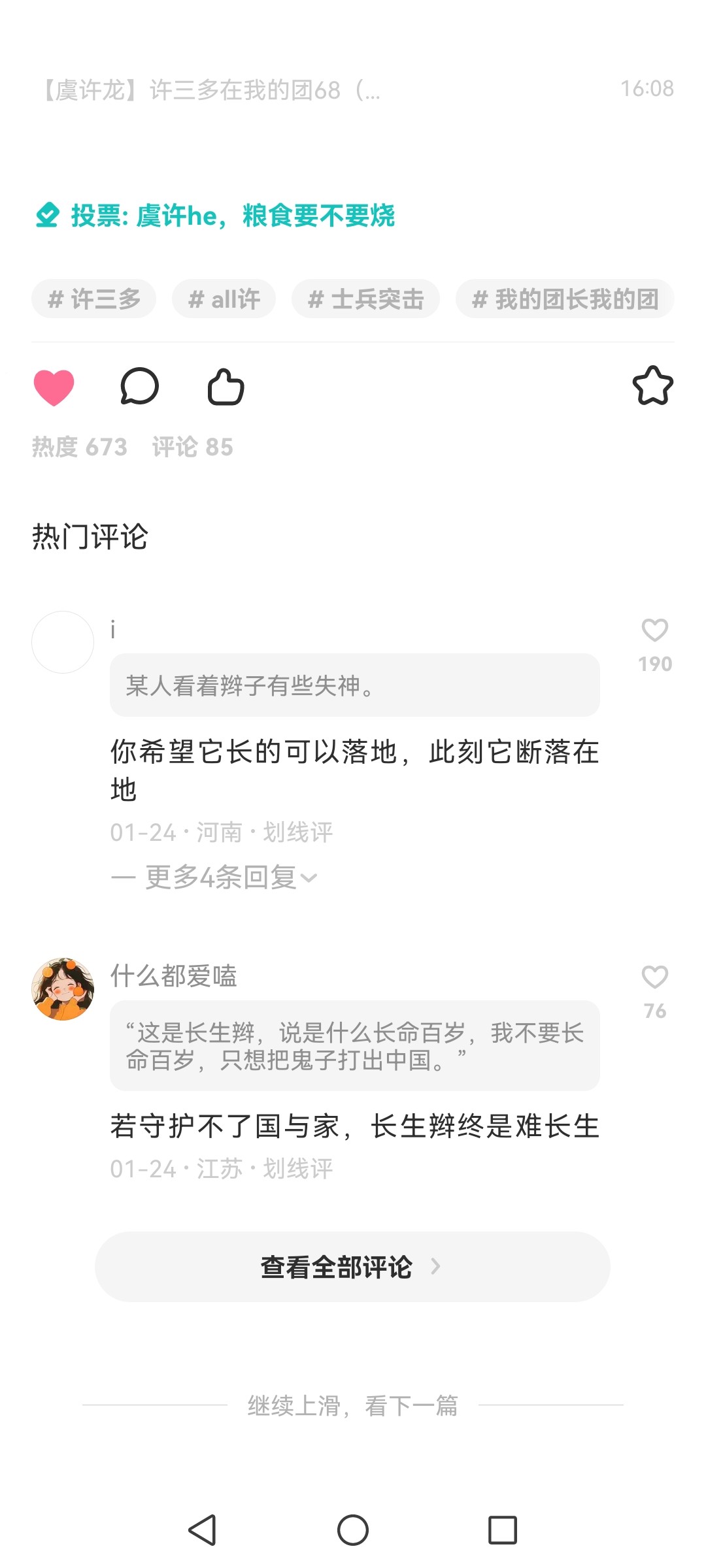Viewport: 706px width, 1568px height.
Task: Bookmark the post with star icon
Action: click(x=652, y=385)
